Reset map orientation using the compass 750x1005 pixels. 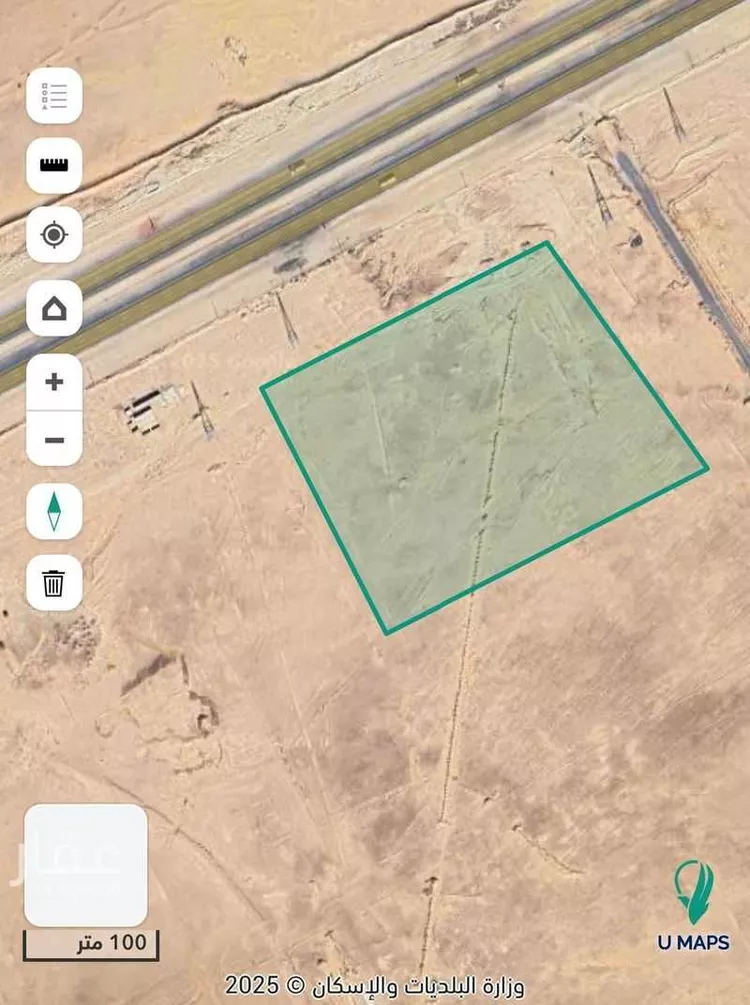pyautogui.click(x=54, y=511)
